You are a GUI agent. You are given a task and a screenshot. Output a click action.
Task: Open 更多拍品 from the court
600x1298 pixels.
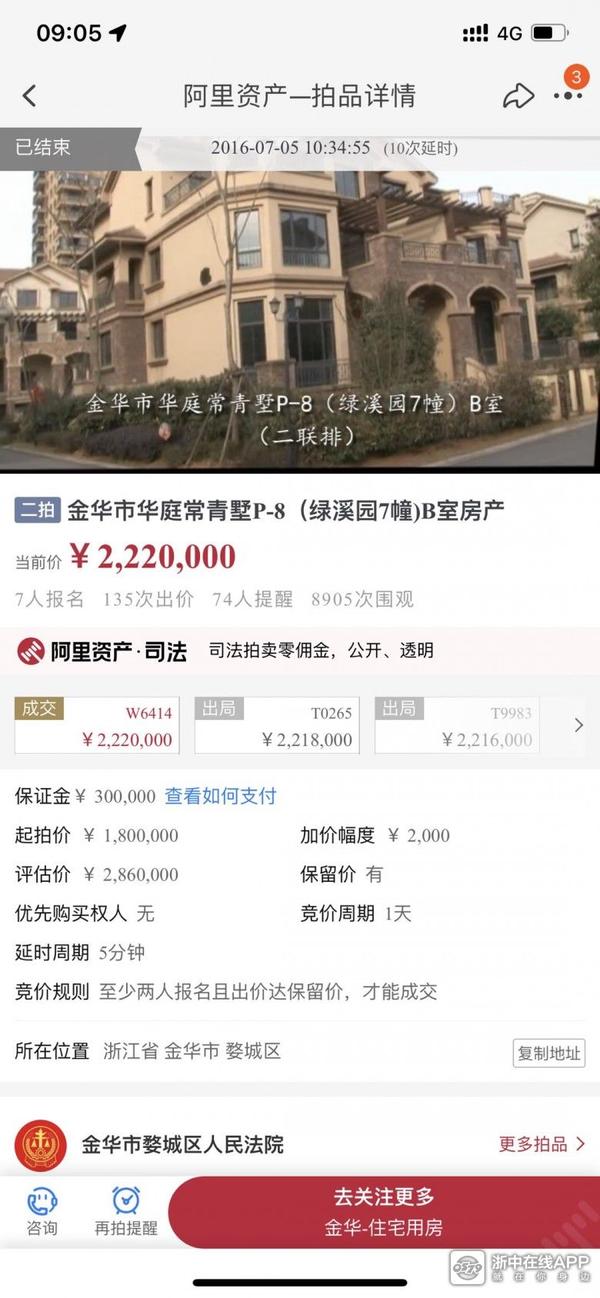click(x=542, y=1143)
